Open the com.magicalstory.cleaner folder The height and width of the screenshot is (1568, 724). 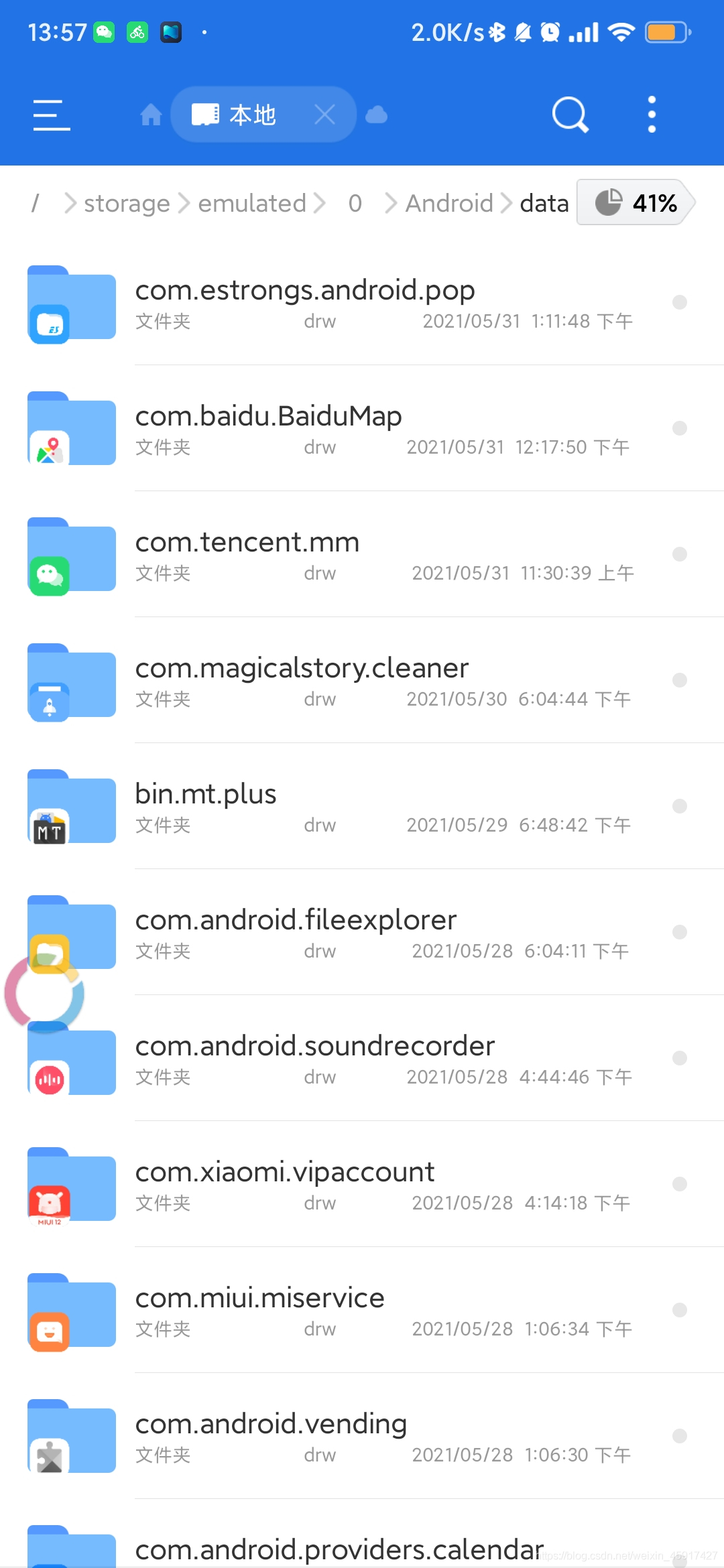tap(362, 681)
